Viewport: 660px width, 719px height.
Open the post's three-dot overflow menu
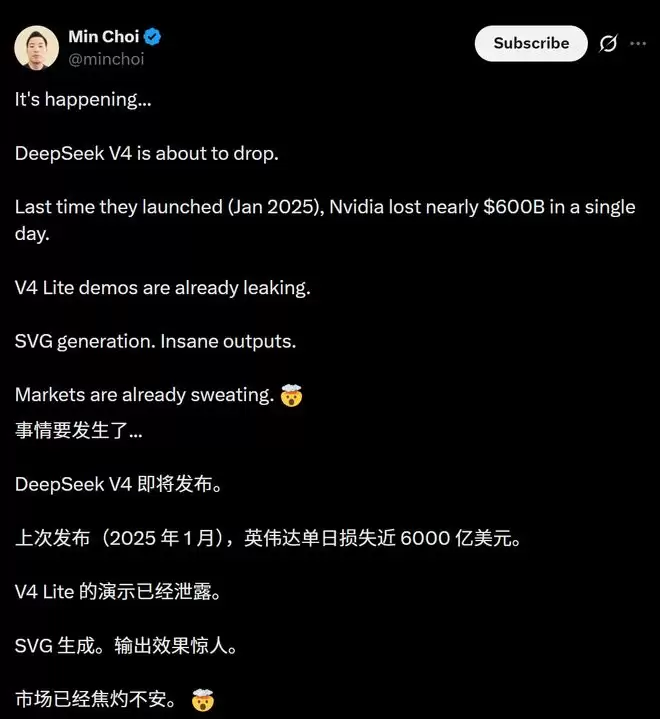[638, 44]
